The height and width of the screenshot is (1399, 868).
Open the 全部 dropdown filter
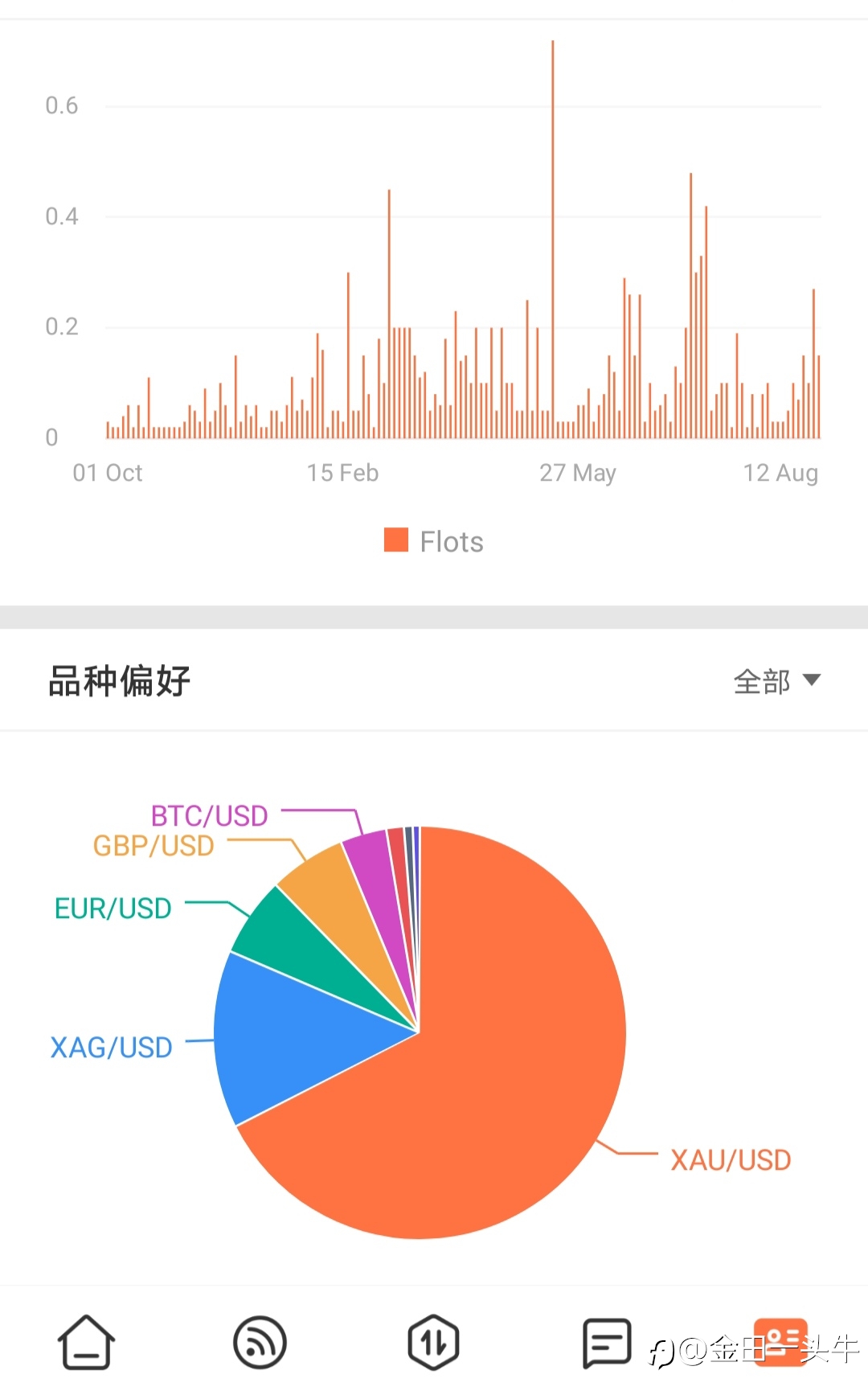pos(776,681)
